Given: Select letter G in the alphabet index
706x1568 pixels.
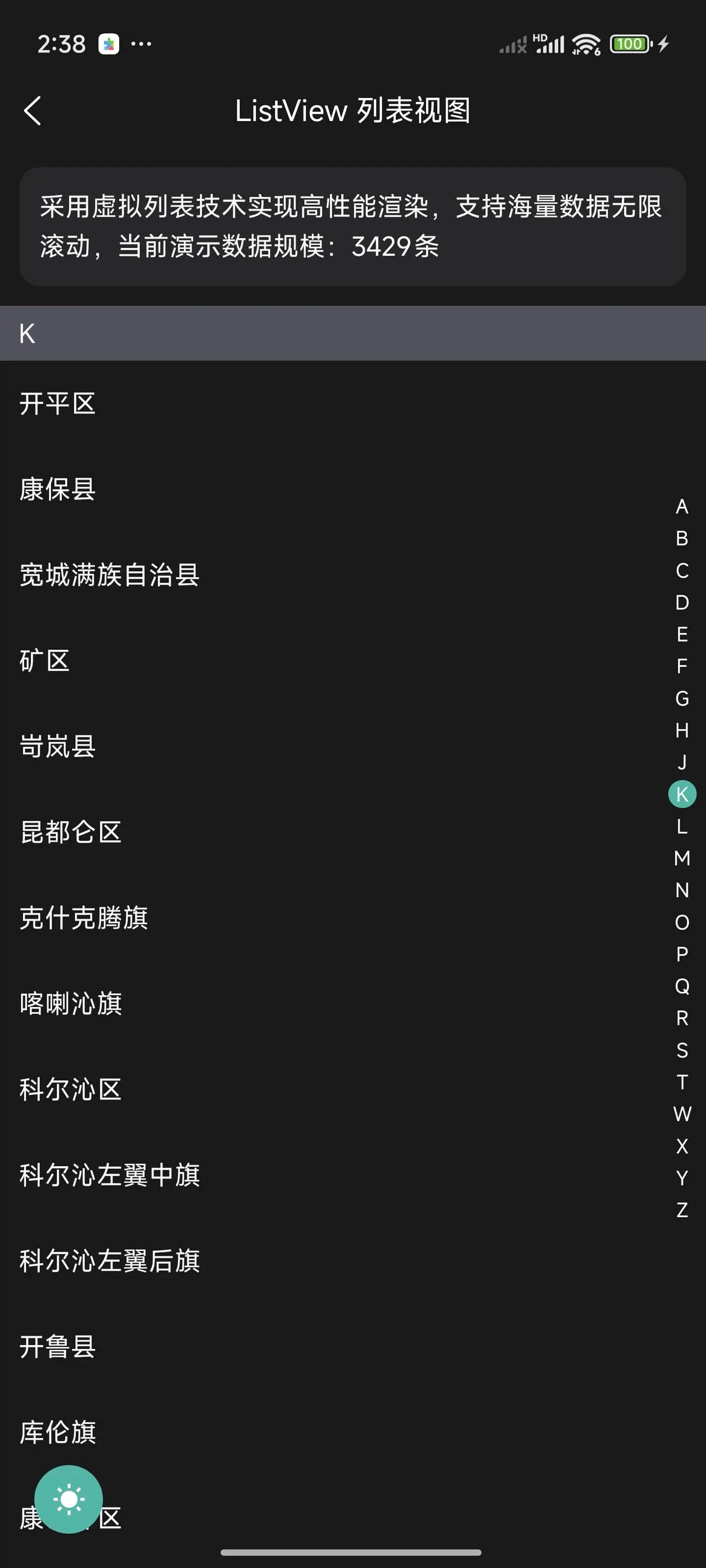Looking at the screenshot, I should coord(681,698).
